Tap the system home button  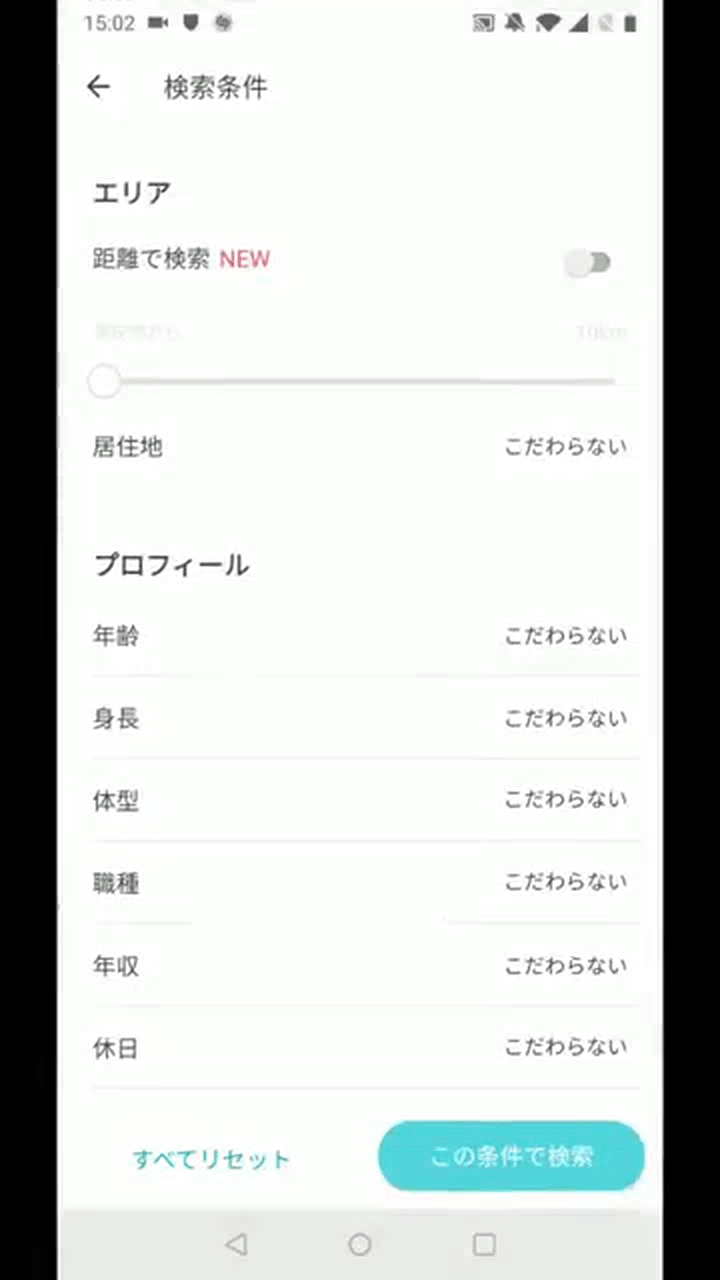tap(360, 1244)
